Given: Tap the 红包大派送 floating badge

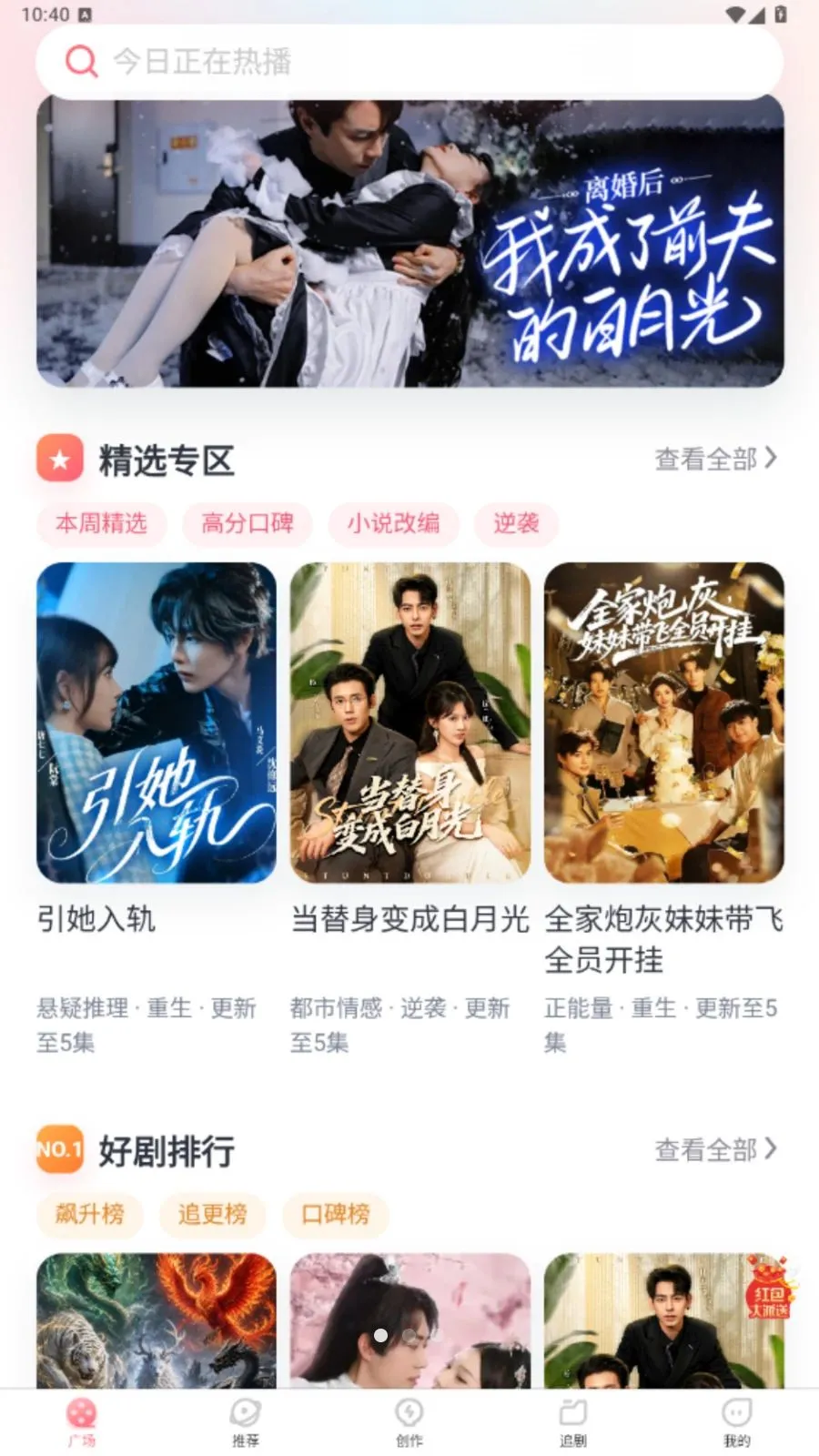Looking at the screenshot, I should click(x=770, y=1288).
